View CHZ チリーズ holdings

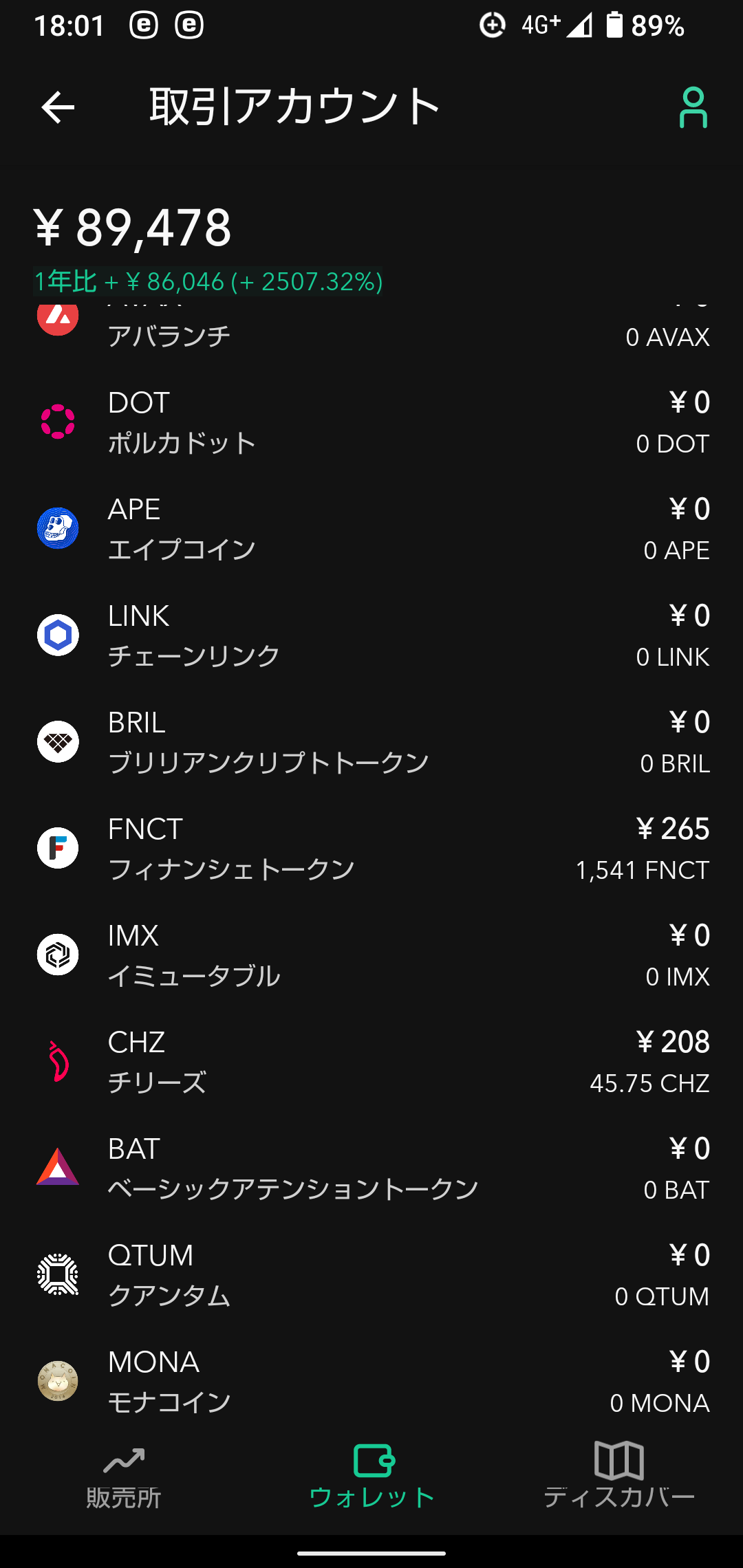[371, 1062]
